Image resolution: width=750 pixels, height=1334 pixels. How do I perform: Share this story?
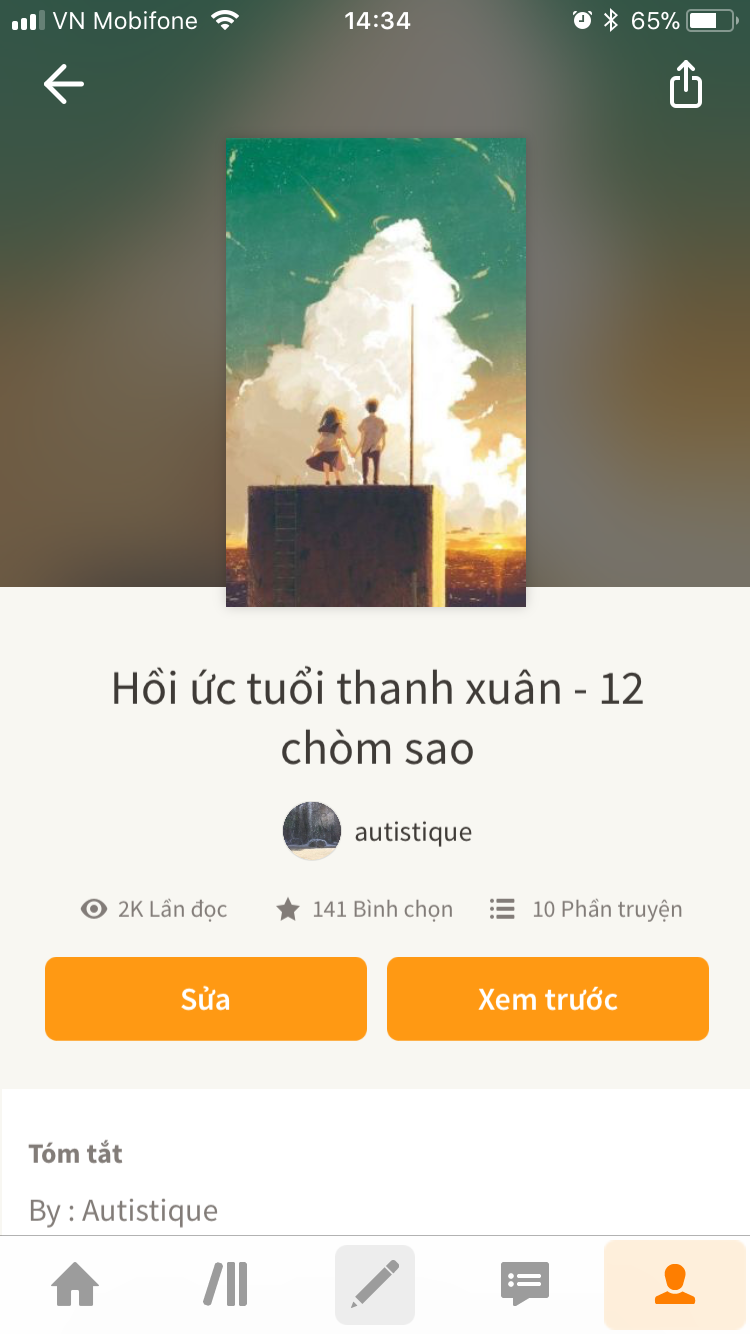(x=686, y=84)
